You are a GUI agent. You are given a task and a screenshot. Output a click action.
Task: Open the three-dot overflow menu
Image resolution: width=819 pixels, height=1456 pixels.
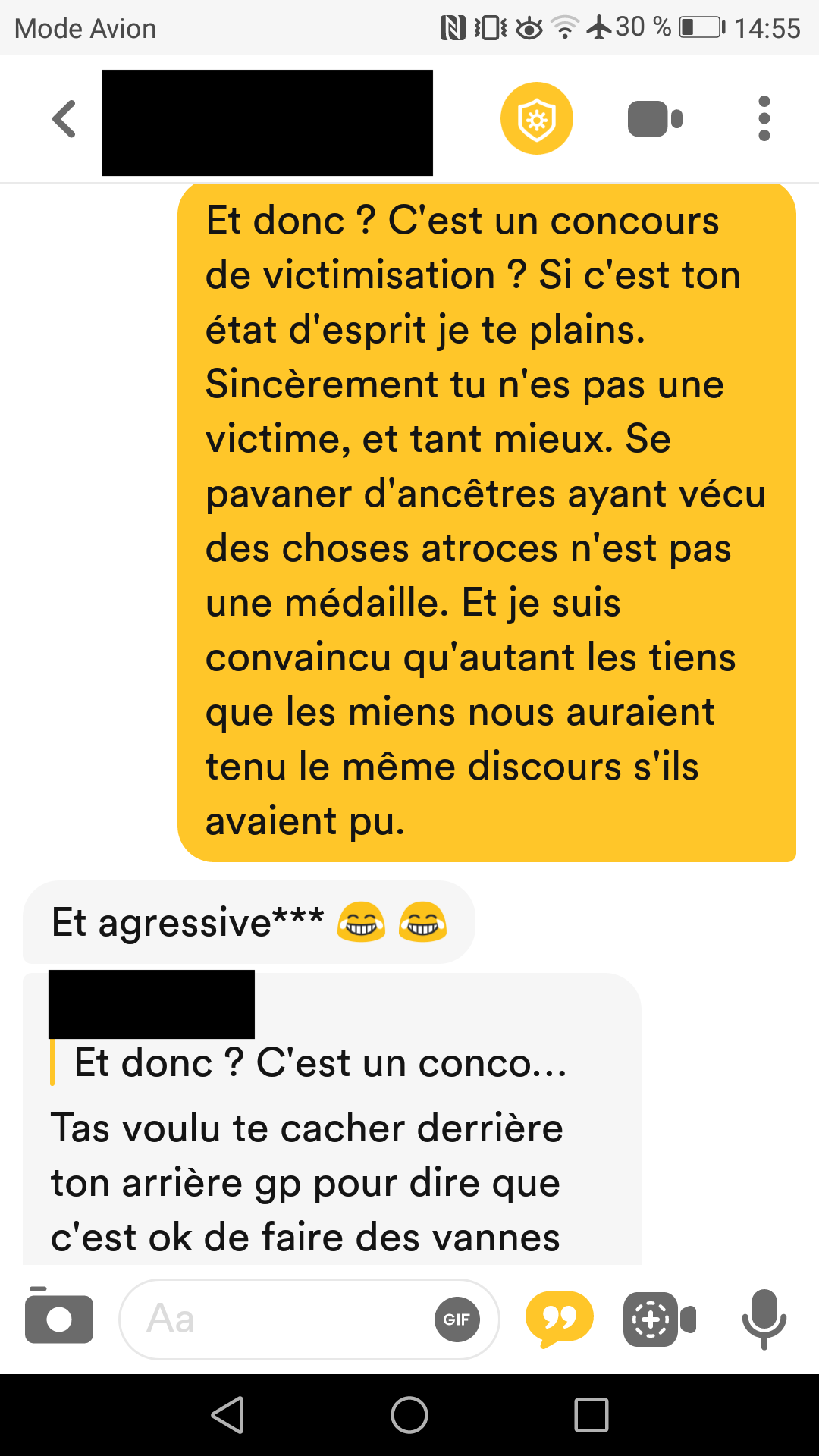pyautogui.click(x=764, y=118)
